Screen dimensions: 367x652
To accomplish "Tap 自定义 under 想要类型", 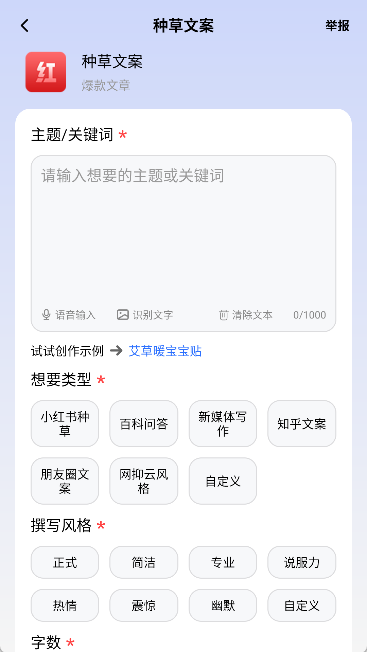I will point(223,481).
